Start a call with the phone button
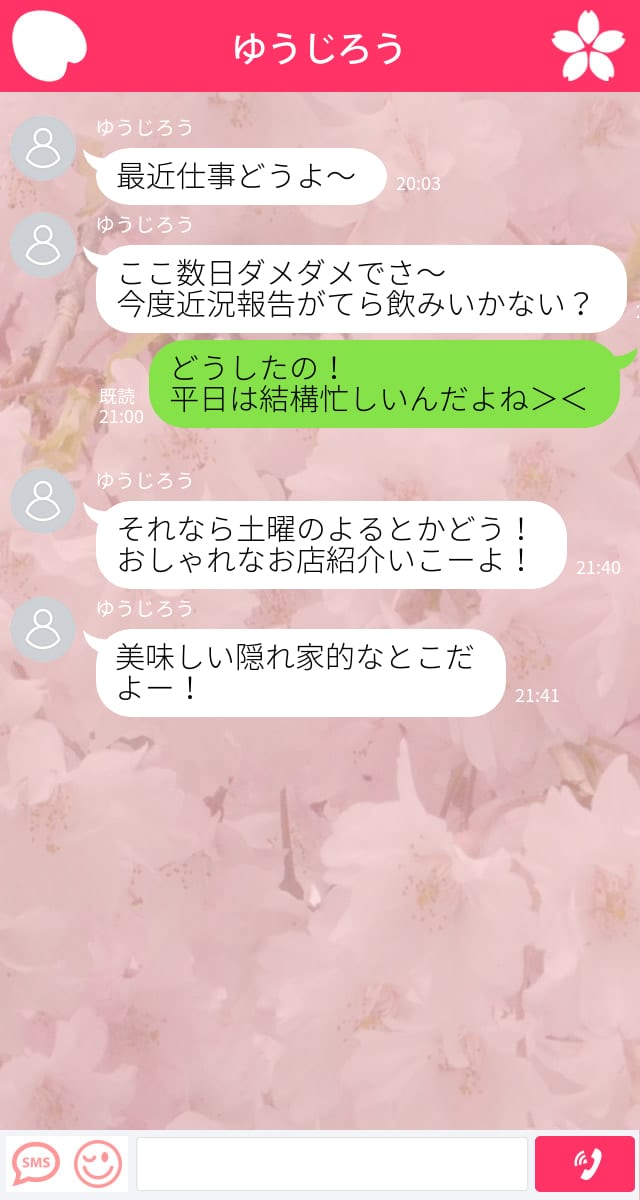 pos(585,1163)
